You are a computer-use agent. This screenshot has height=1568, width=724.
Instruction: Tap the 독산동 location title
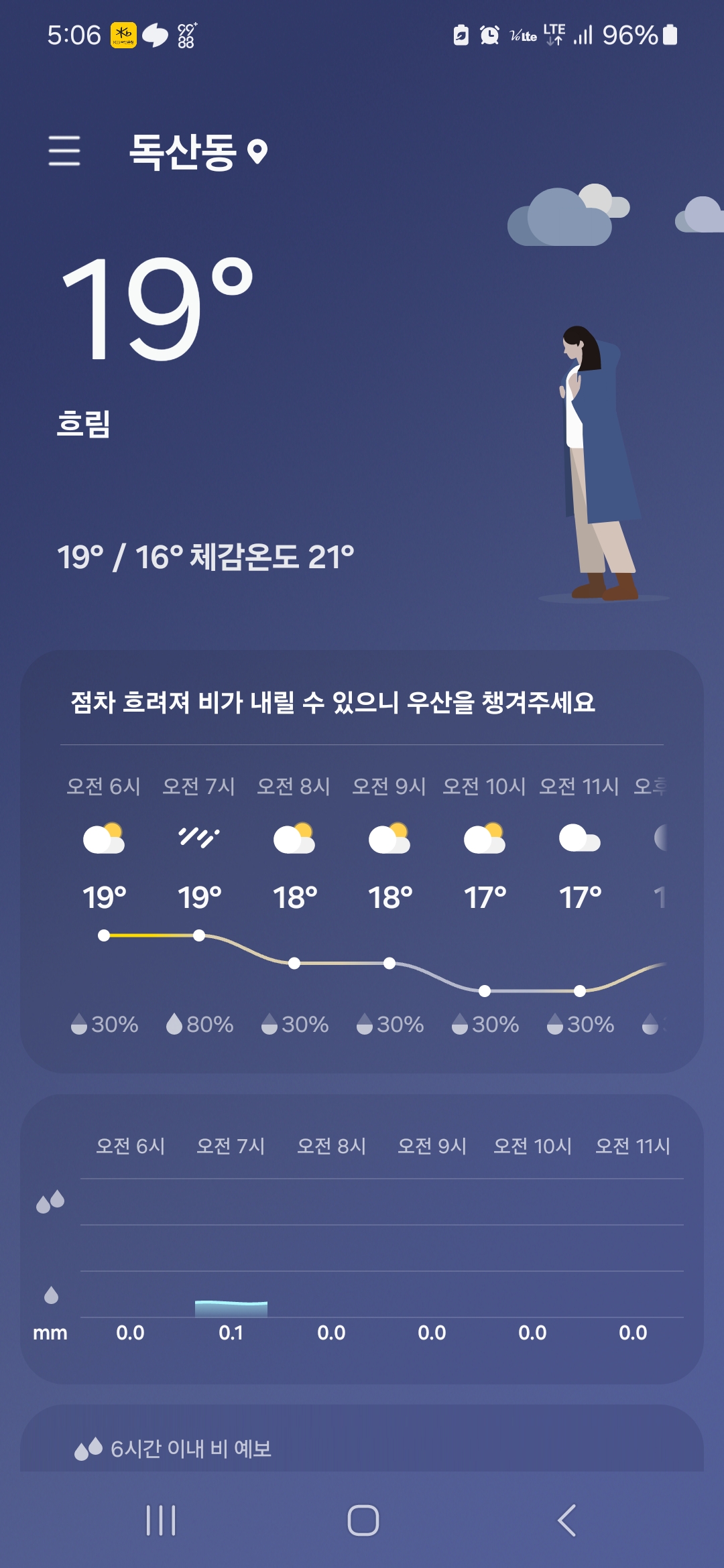tap(198, 151)
